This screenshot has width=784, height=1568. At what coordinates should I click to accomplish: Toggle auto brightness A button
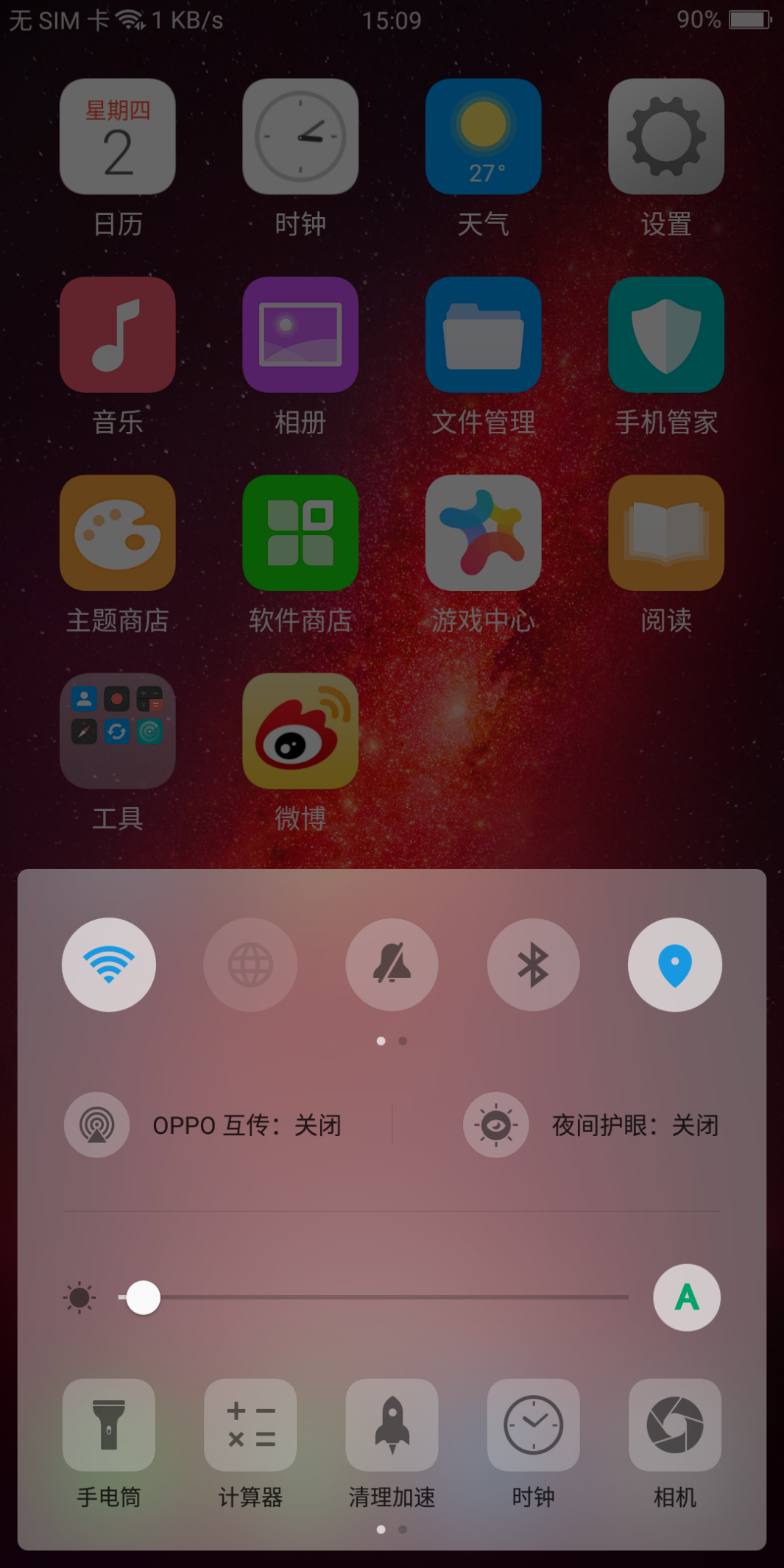(686, 1297)
